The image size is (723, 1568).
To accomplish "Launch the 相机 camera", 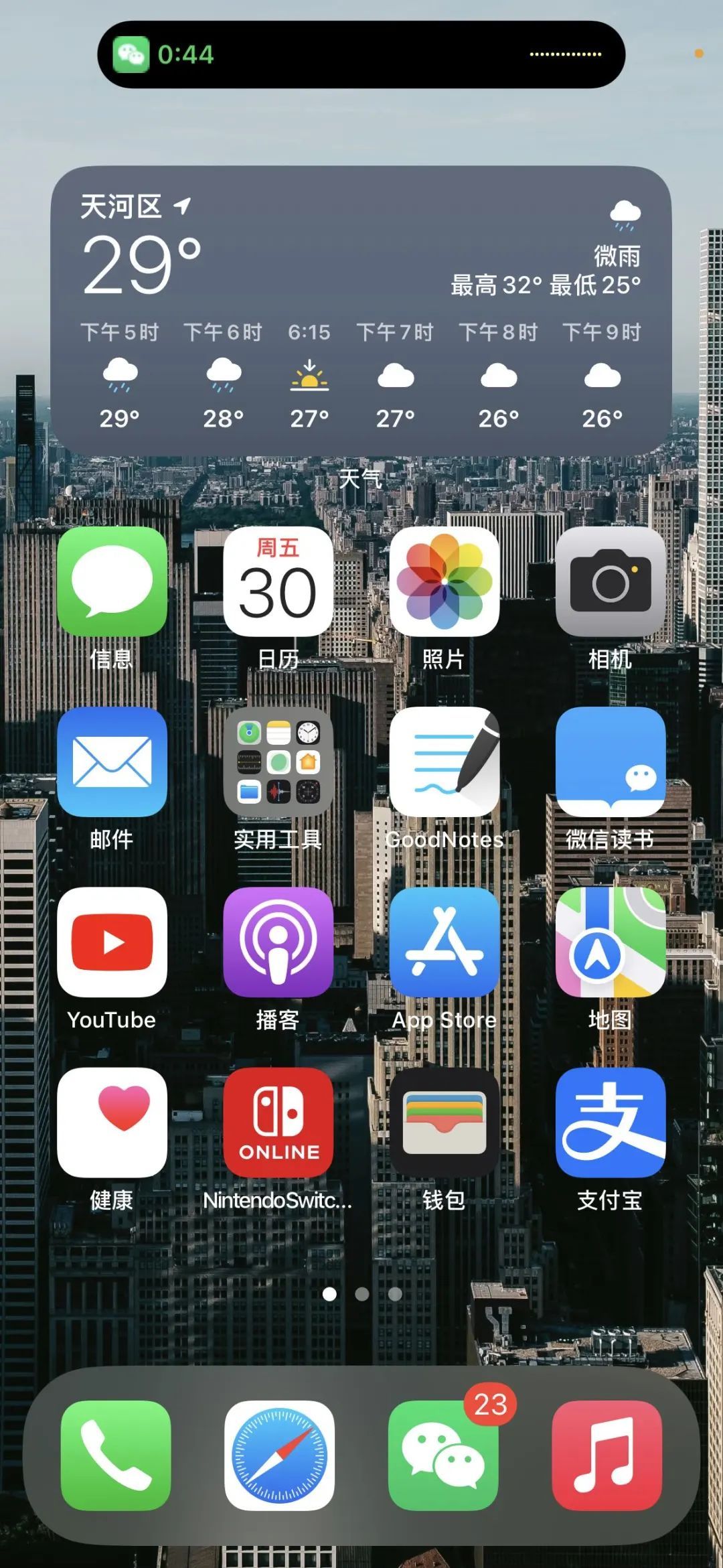I will (610, 581).
